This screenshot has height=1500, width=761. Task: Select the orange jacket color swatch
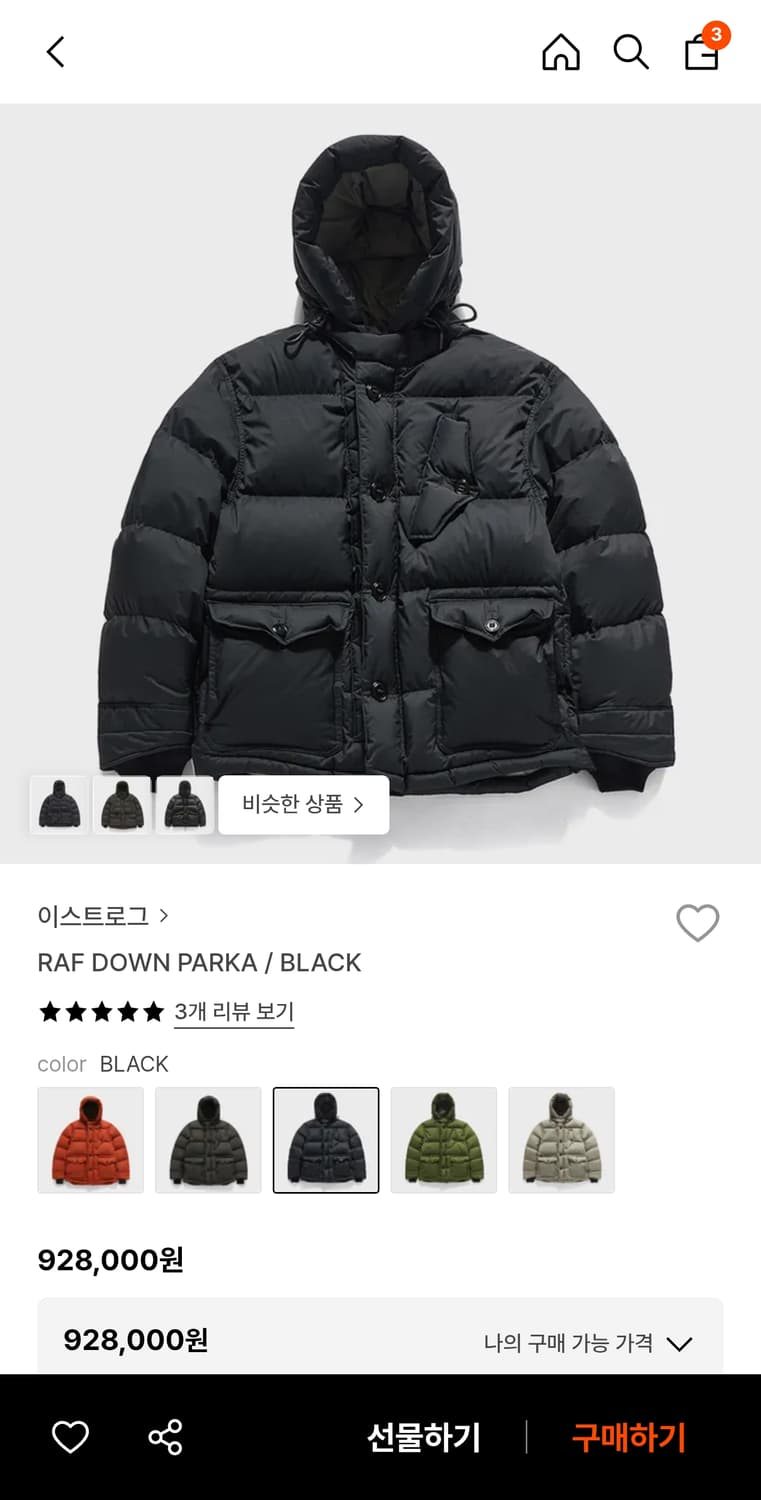(90, 1140)
